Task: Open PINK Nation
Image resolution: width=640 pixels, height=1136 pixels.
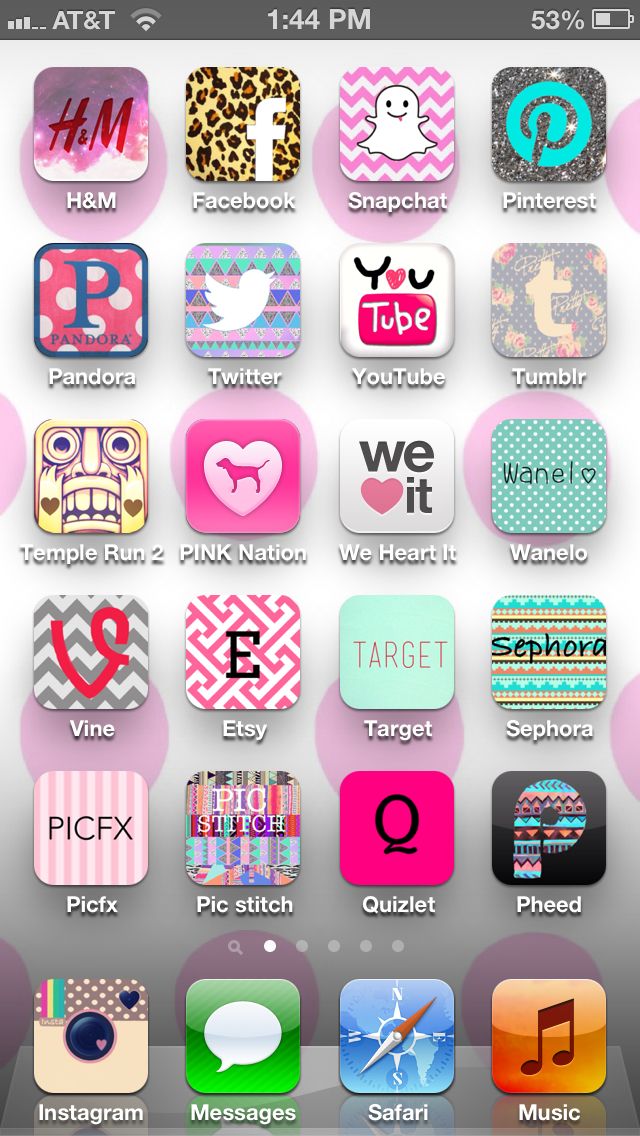Action: [243, 476]
